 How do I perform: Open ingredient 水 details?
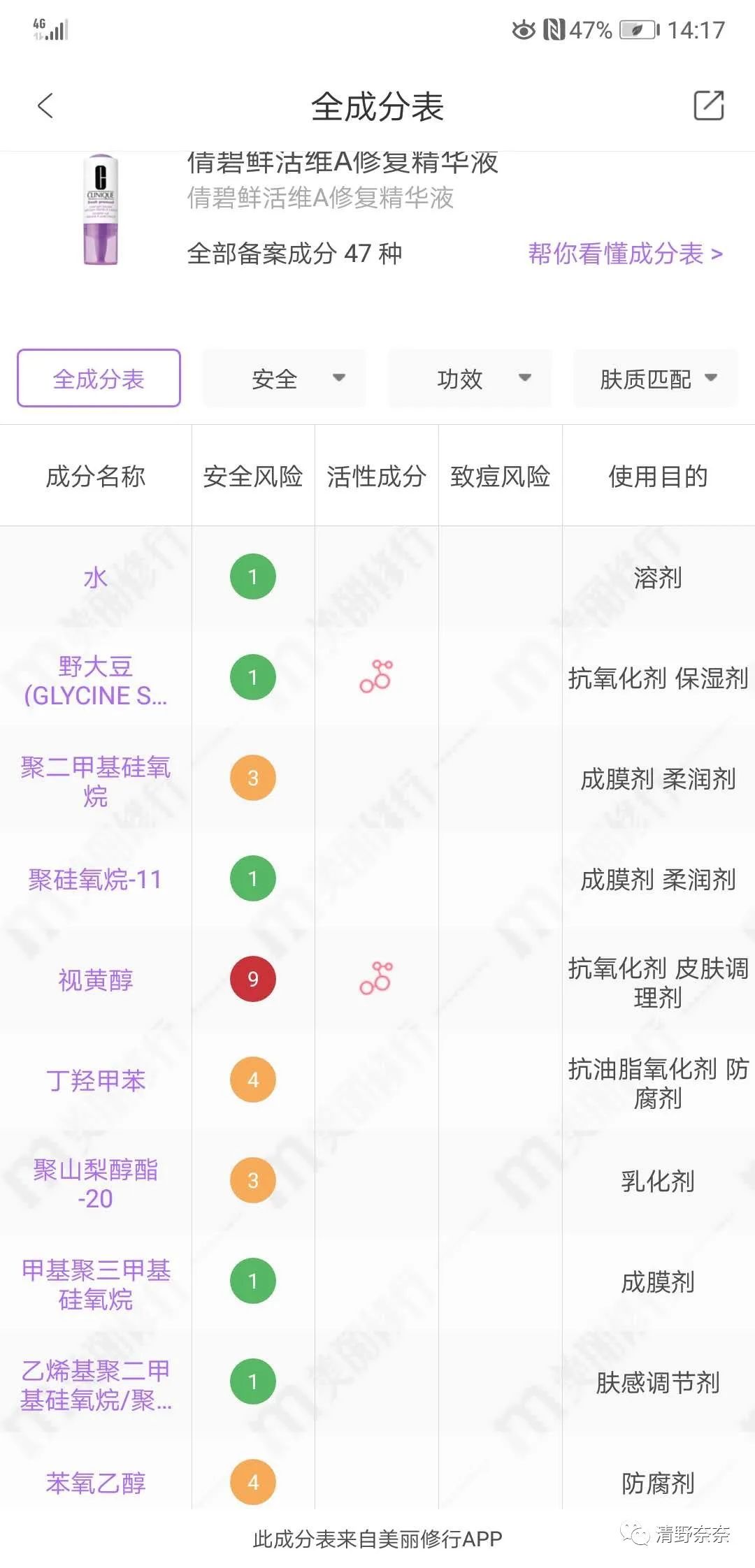pyautogui.click(x=96, y=578)
